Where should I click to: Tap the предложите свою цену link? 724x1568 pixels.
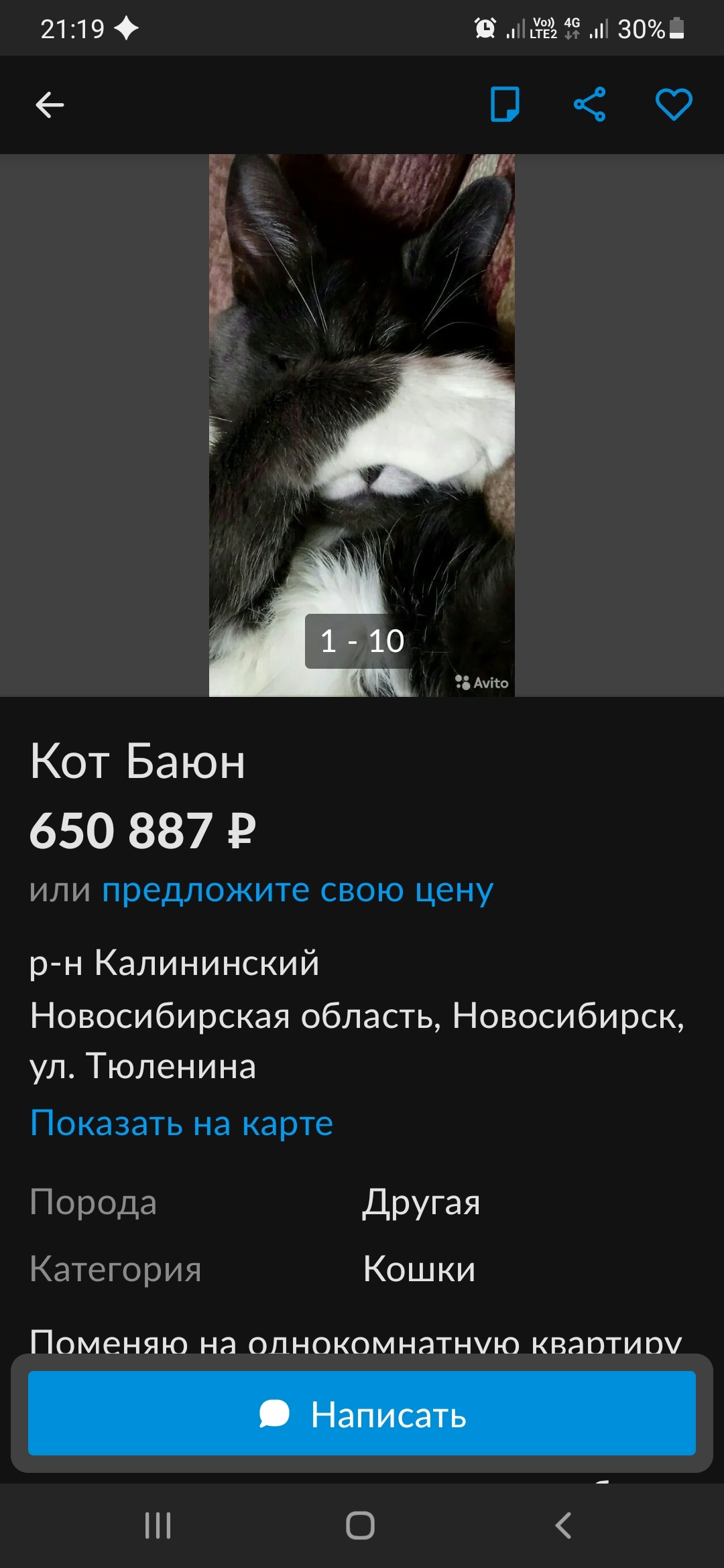point(297,890)
